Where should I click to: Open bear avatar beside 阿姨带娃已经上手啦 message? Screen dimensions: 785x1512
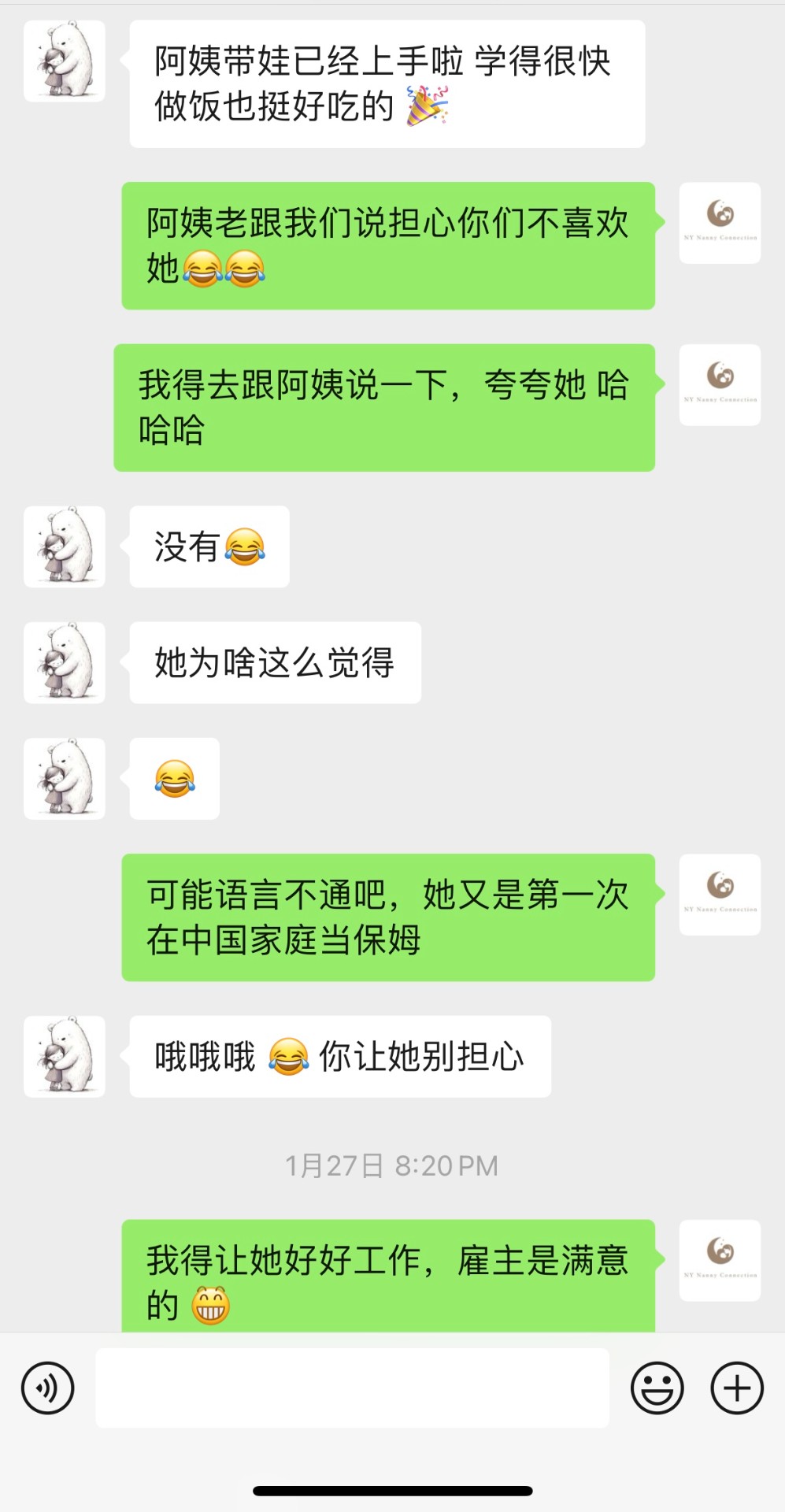click(x=65, y=61)
